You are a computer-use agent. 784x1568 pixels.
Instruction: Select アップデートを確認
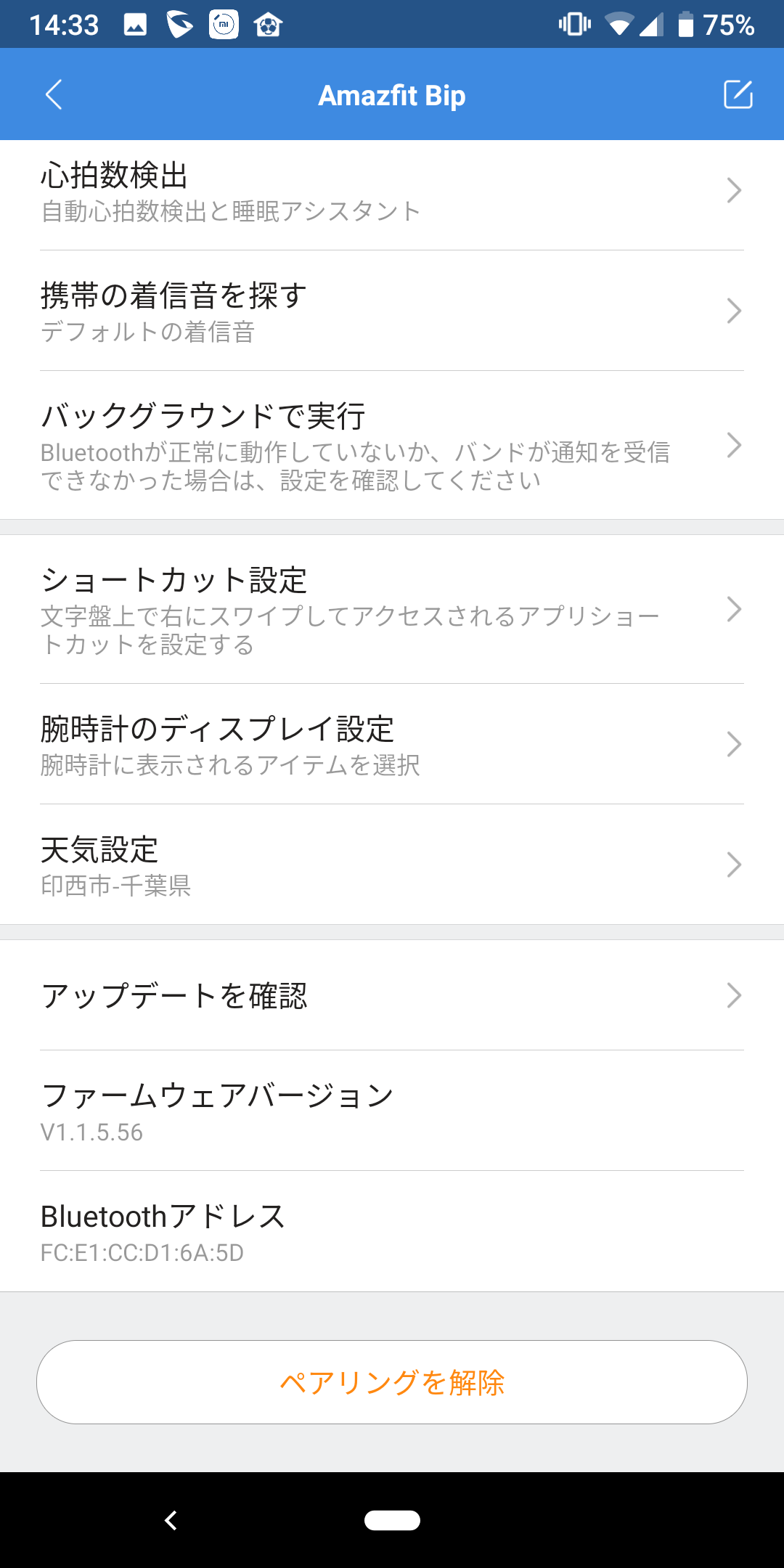[392, 995]
